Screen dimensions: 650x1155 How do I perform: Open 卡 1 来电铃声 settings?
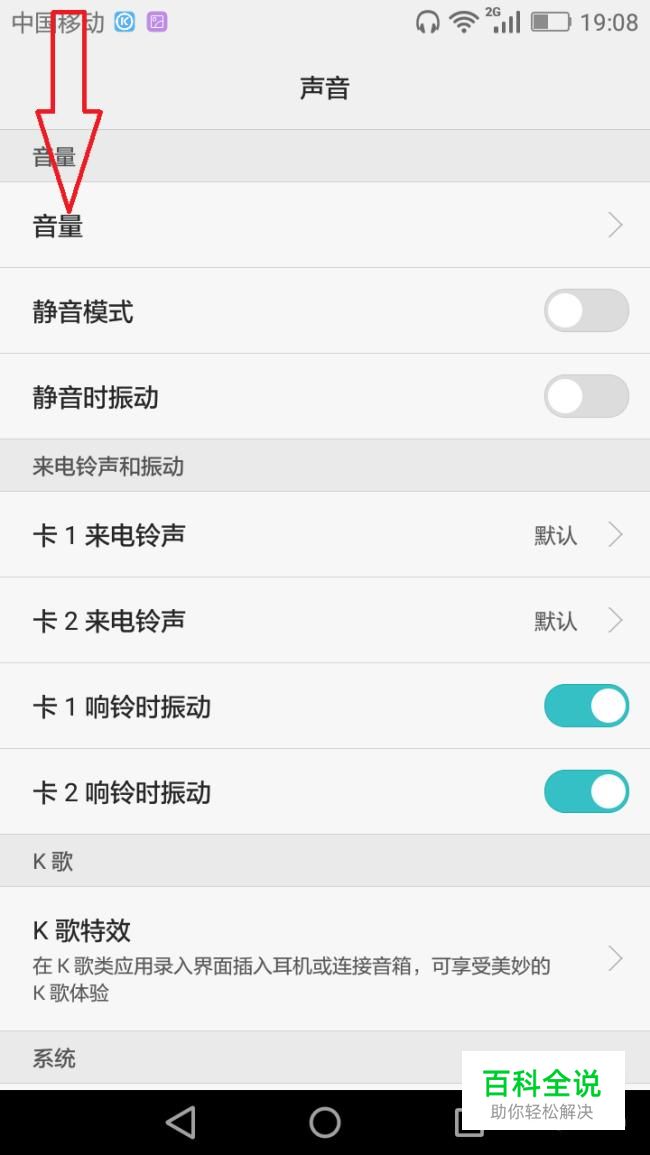click(325, 535)
